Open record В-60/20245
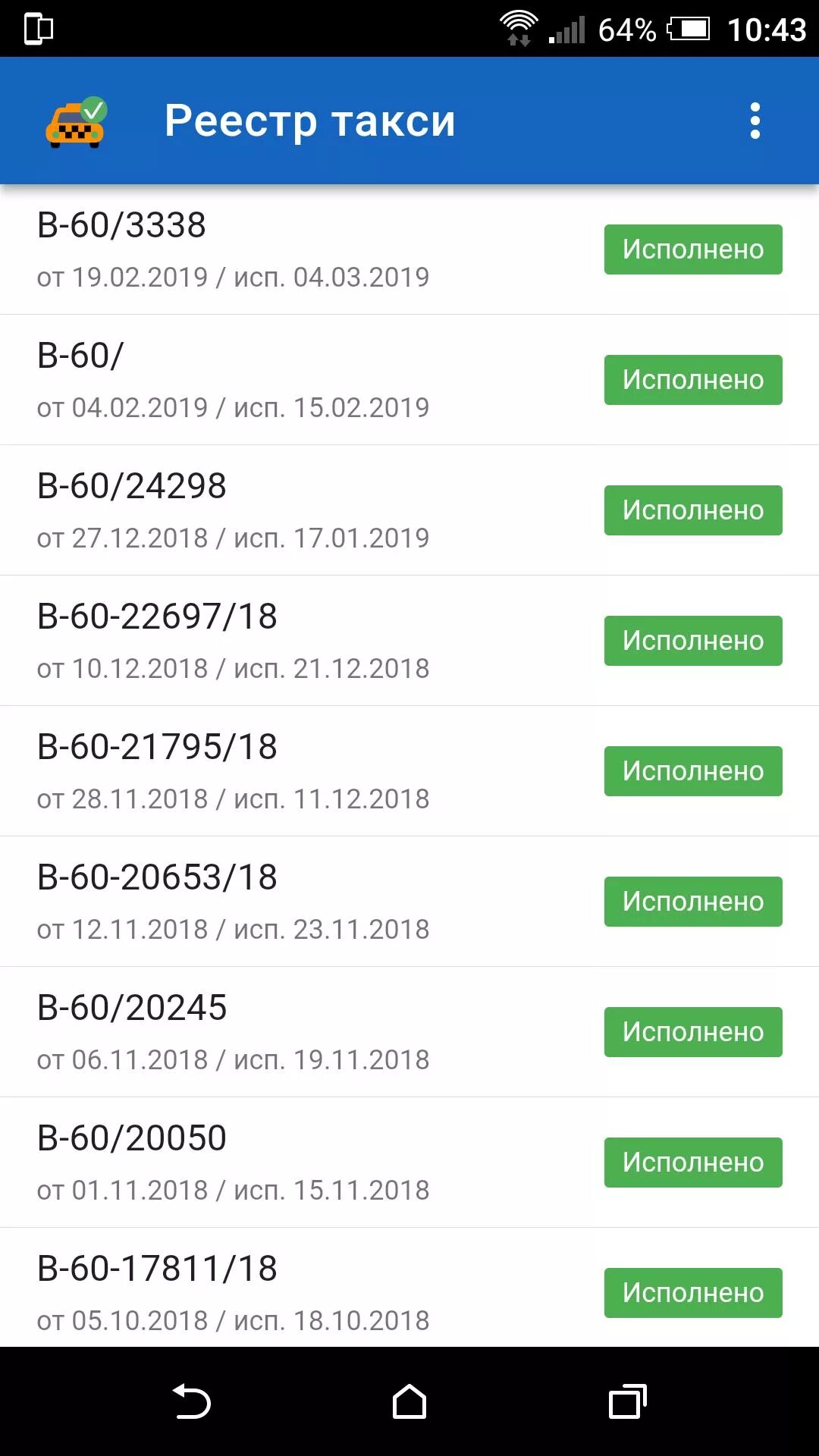This screenshot has width=819, height=1456. [x=409, y=1032]
